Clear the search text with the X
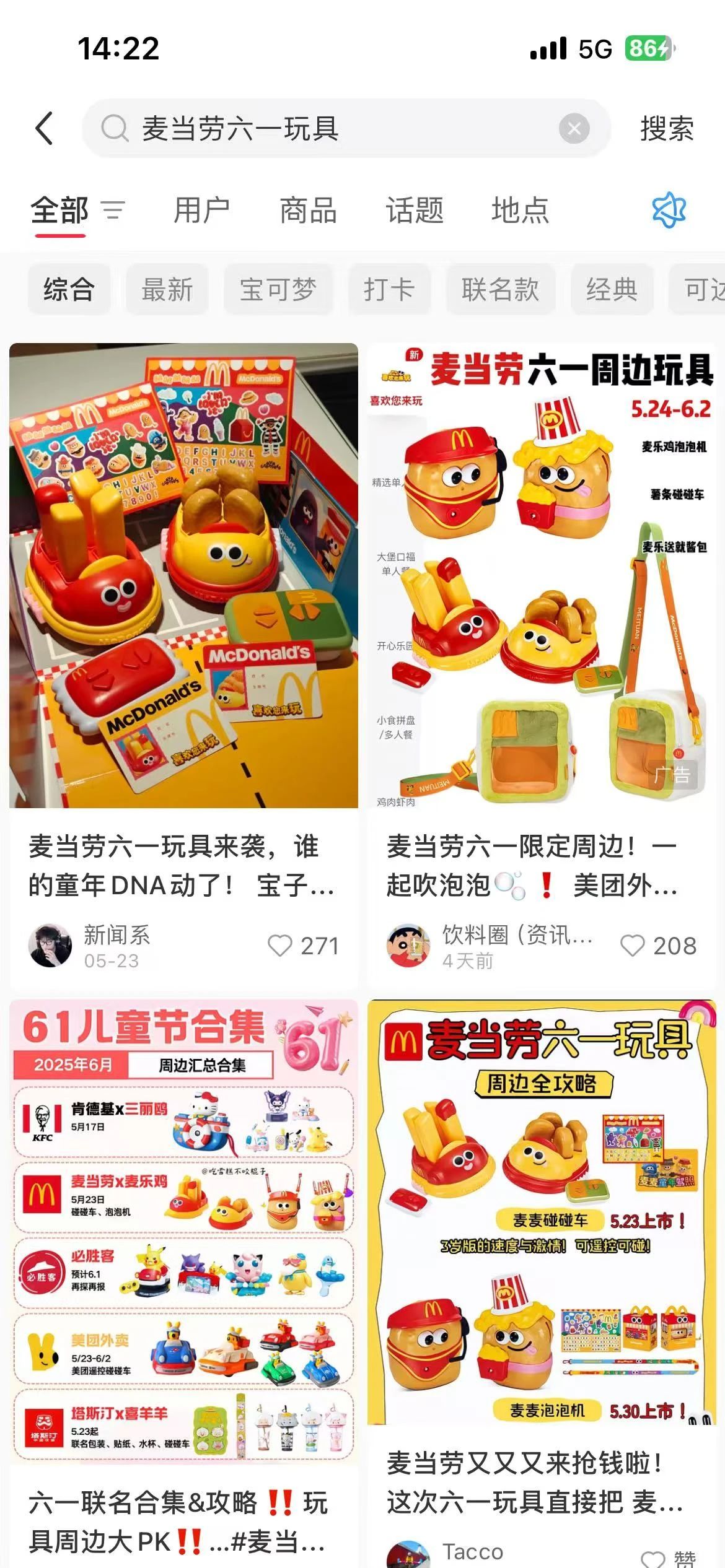 [574, 129]
